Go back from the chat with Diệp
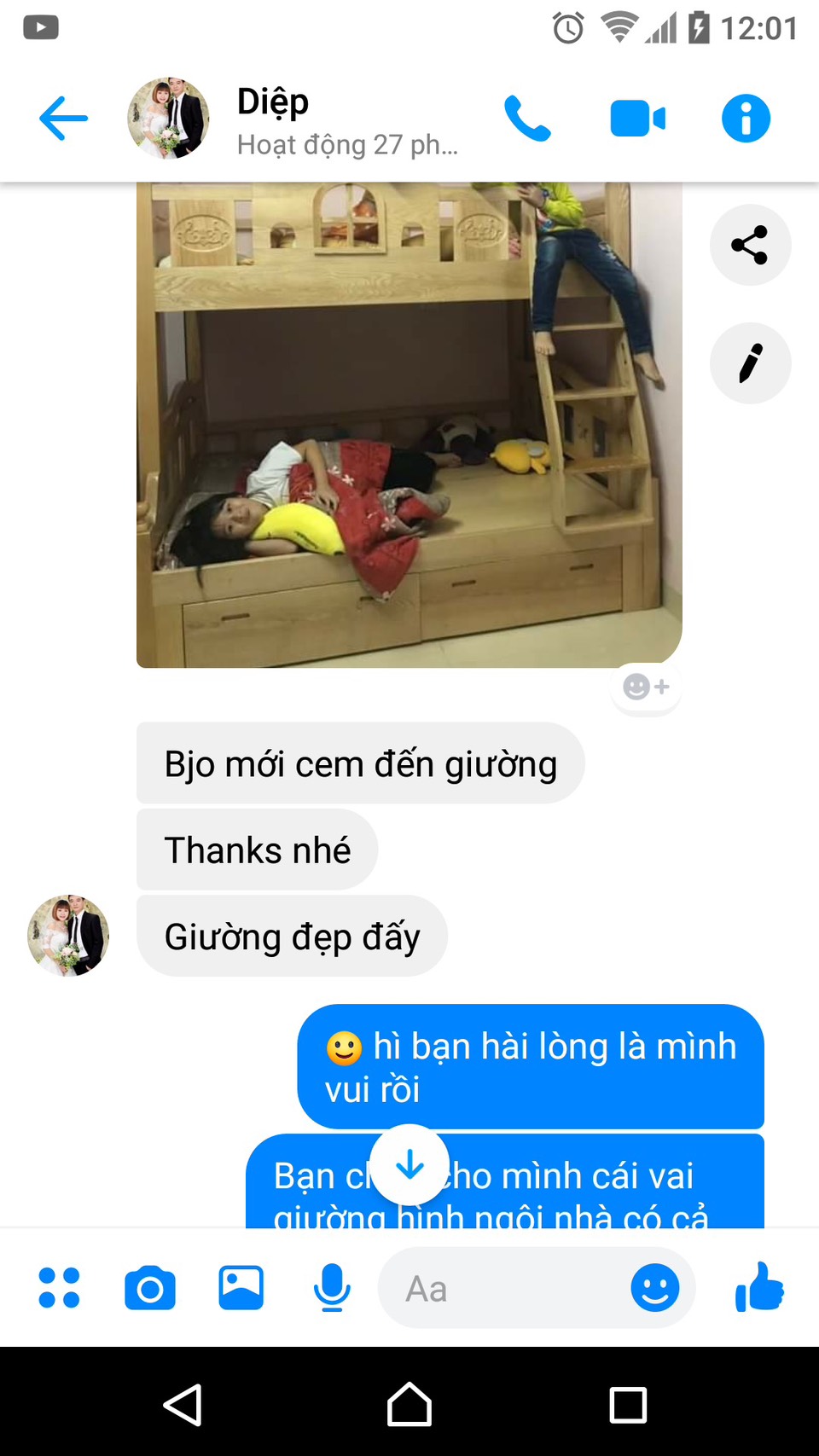 pyautogui.click(x=63, y=118)
